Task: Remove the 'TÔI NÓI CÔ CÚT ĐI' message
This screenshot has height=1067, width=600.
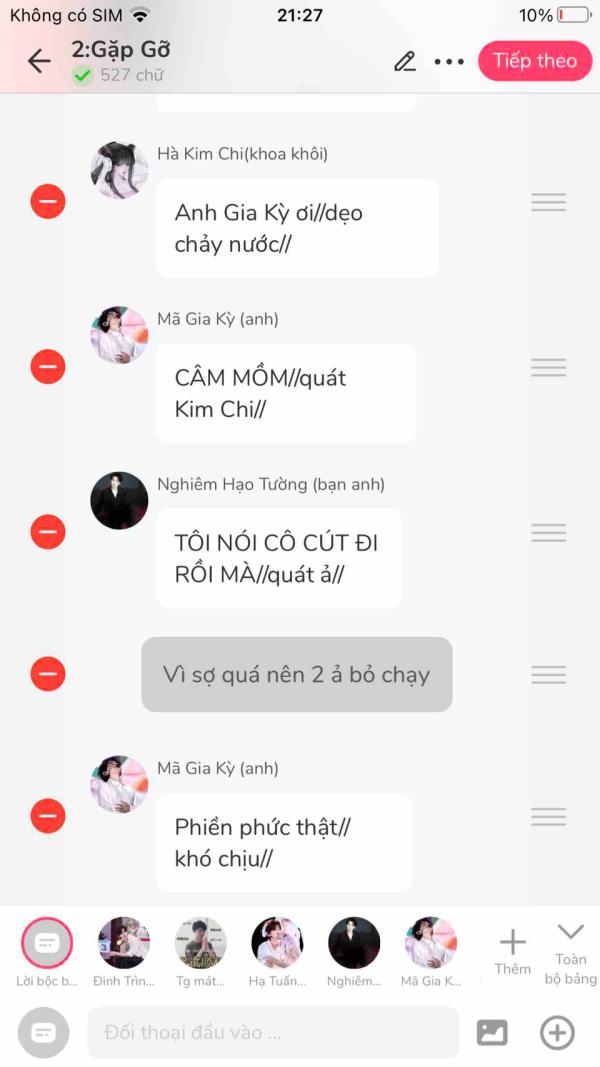Action: pos(48,531)
